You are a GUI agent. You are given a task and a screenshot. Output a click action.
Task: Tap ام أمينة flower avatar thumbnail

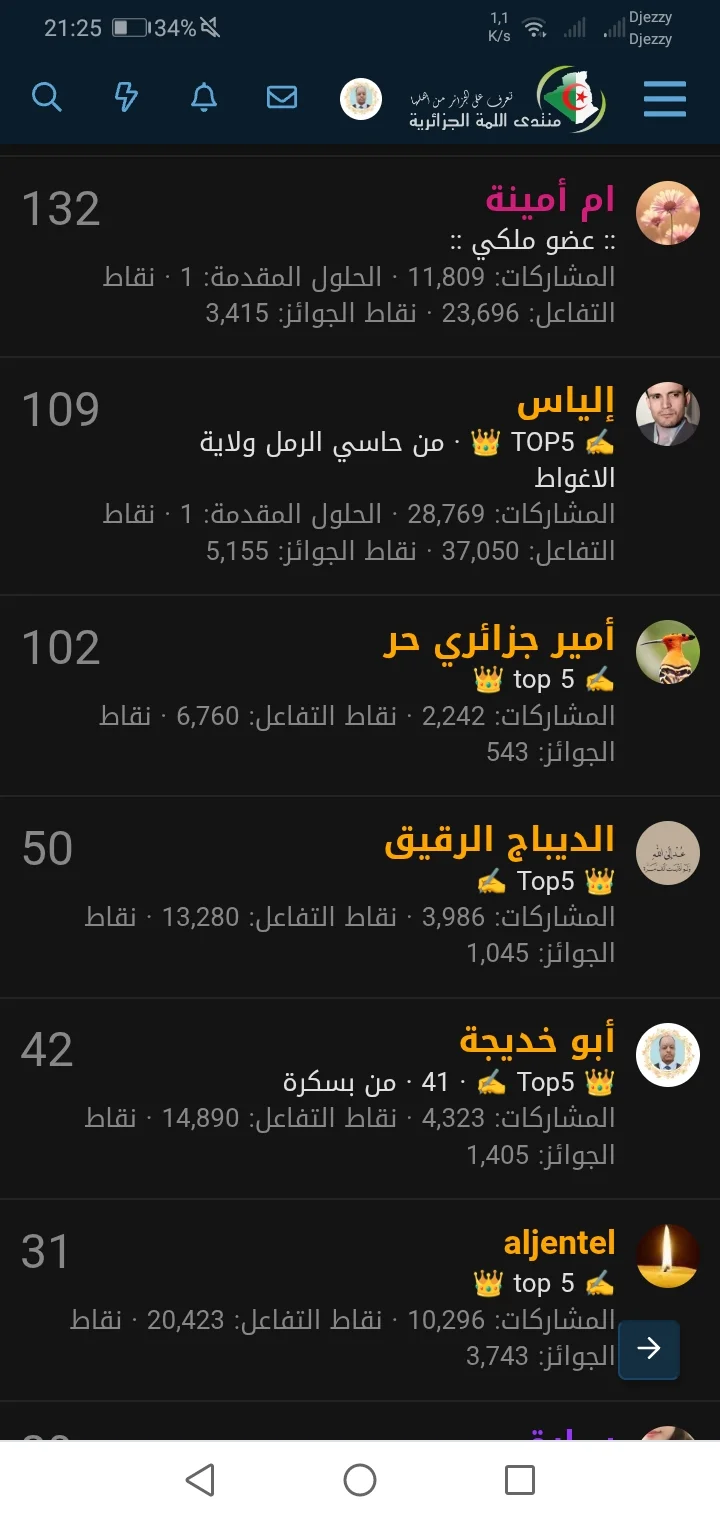668,213
